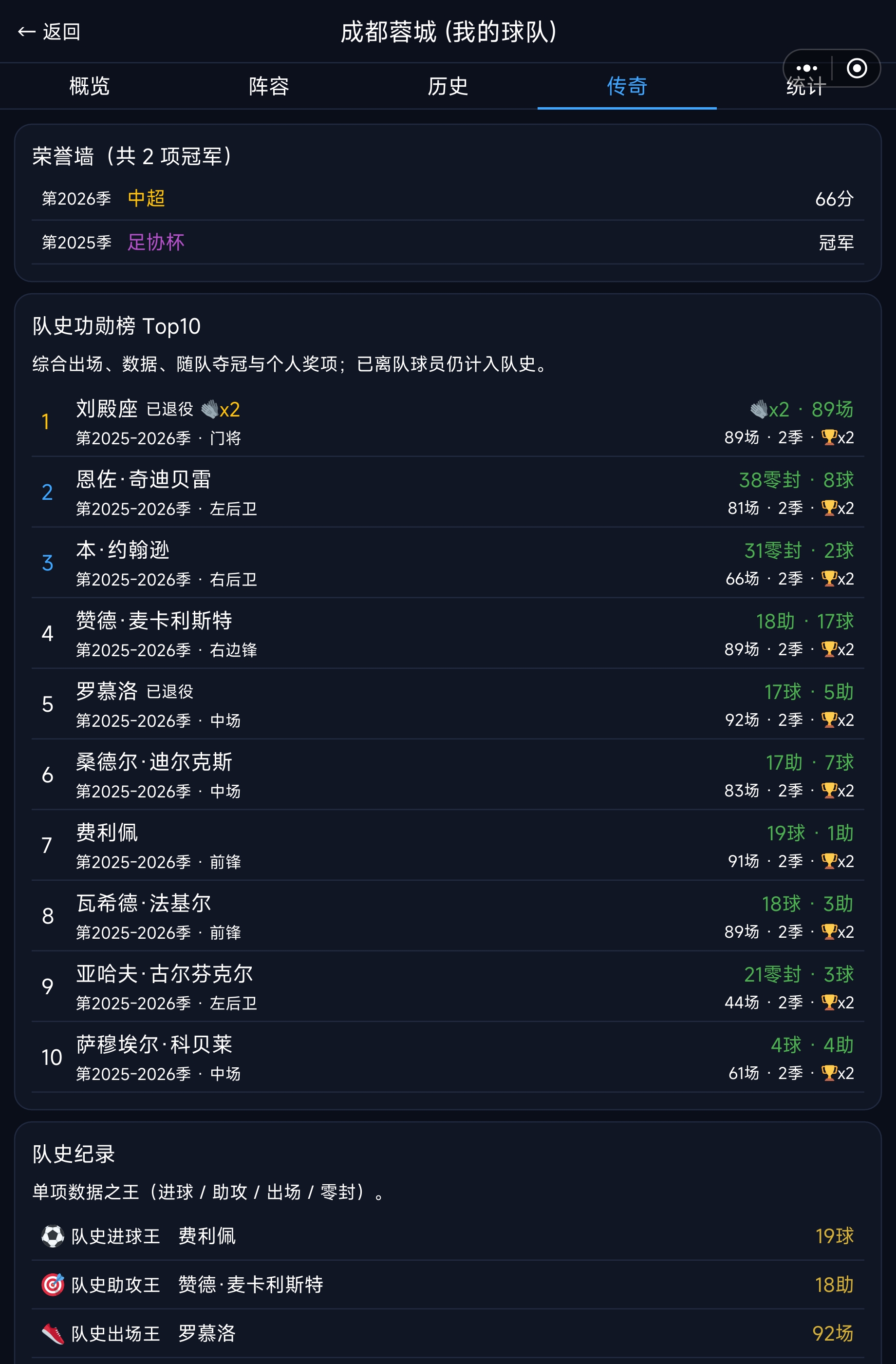Open player 刘殿座 in the Top10 list

coord(448,422)
